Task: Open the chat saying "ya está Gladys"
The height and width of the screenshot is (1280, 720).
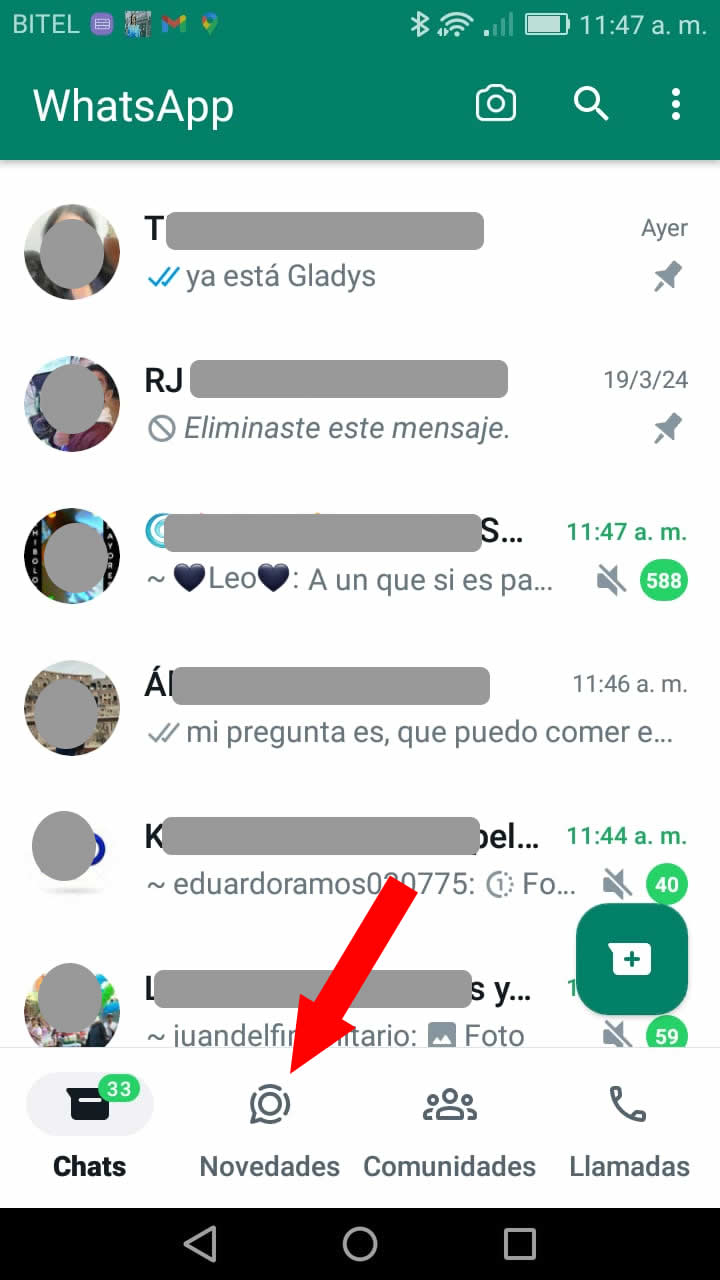Action: click(x=360, y=252)
